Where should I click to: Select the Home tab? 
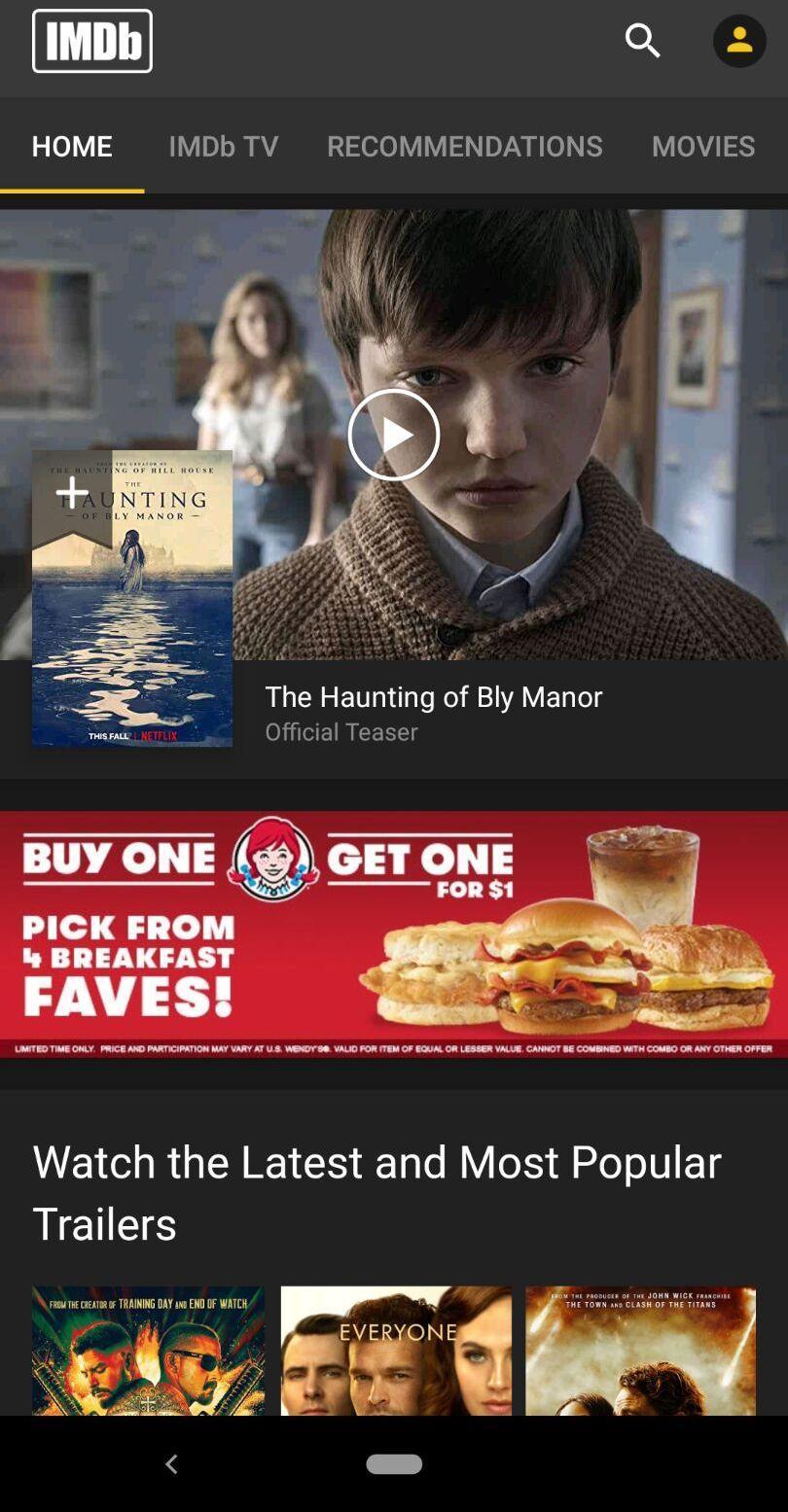(72, 146)
